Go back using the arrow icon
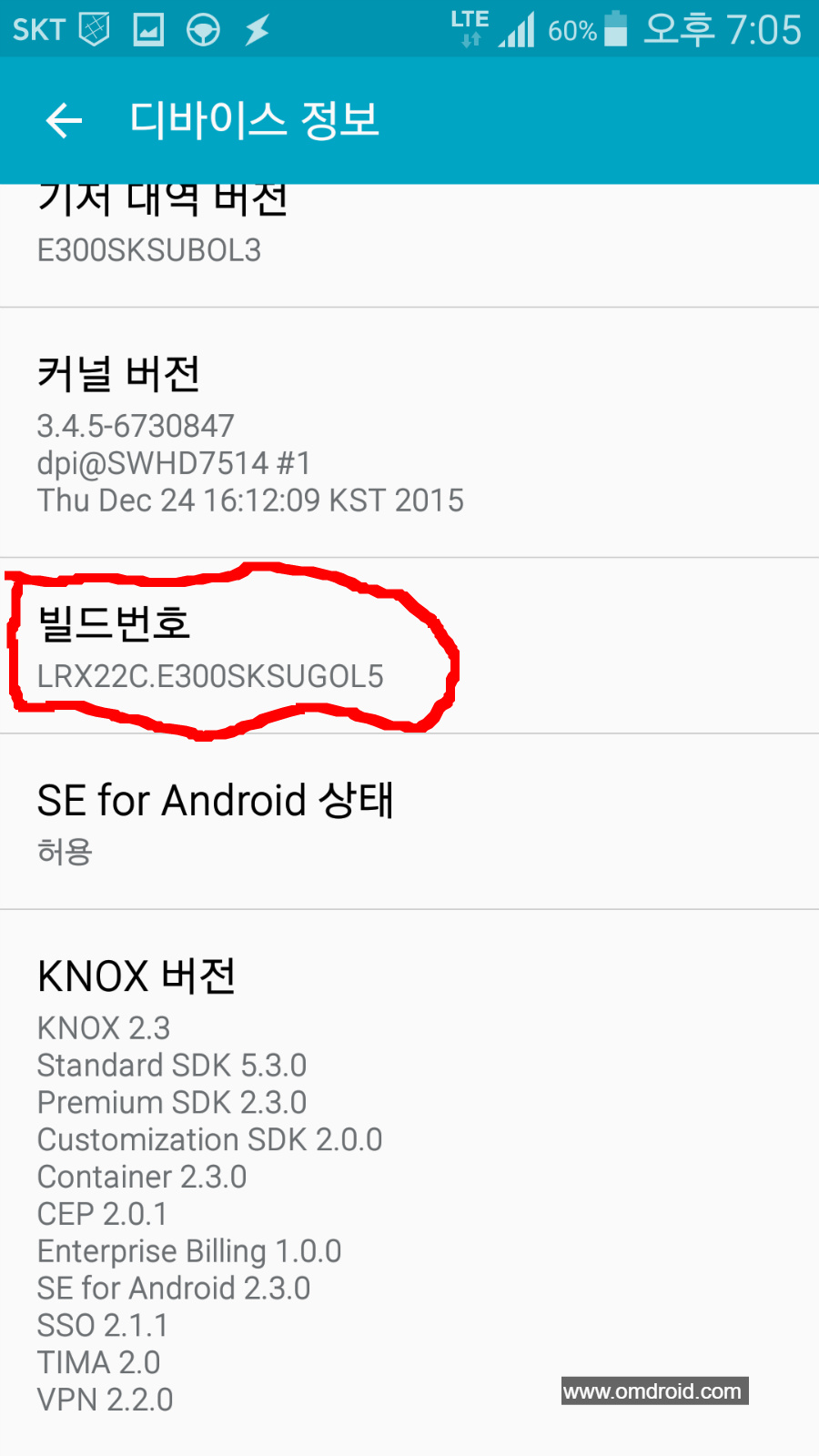This screenshot has height=1456, width=819. (64, 120)
